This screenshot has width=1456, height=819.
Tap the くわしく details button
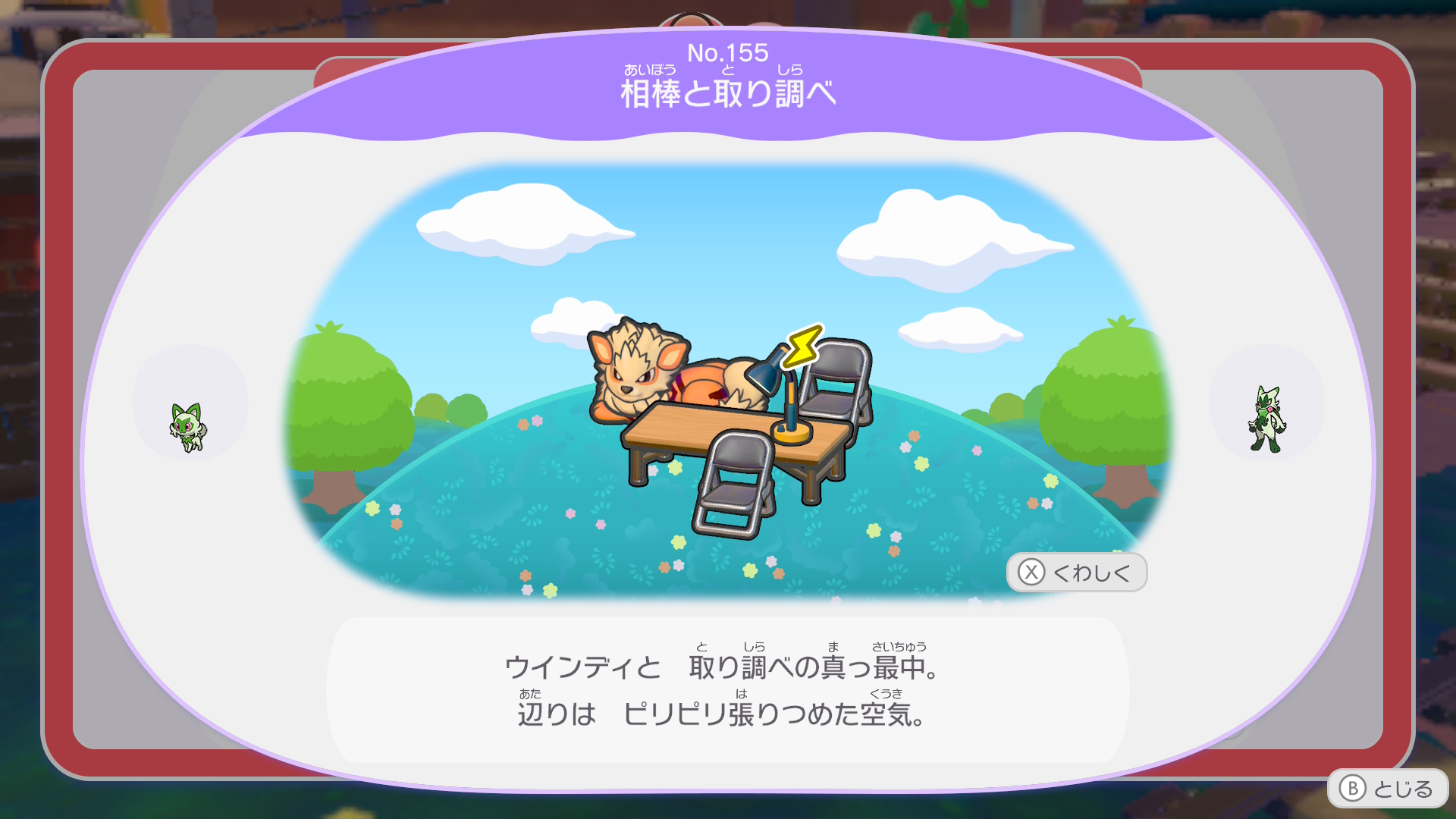(x=1076, y=573)
